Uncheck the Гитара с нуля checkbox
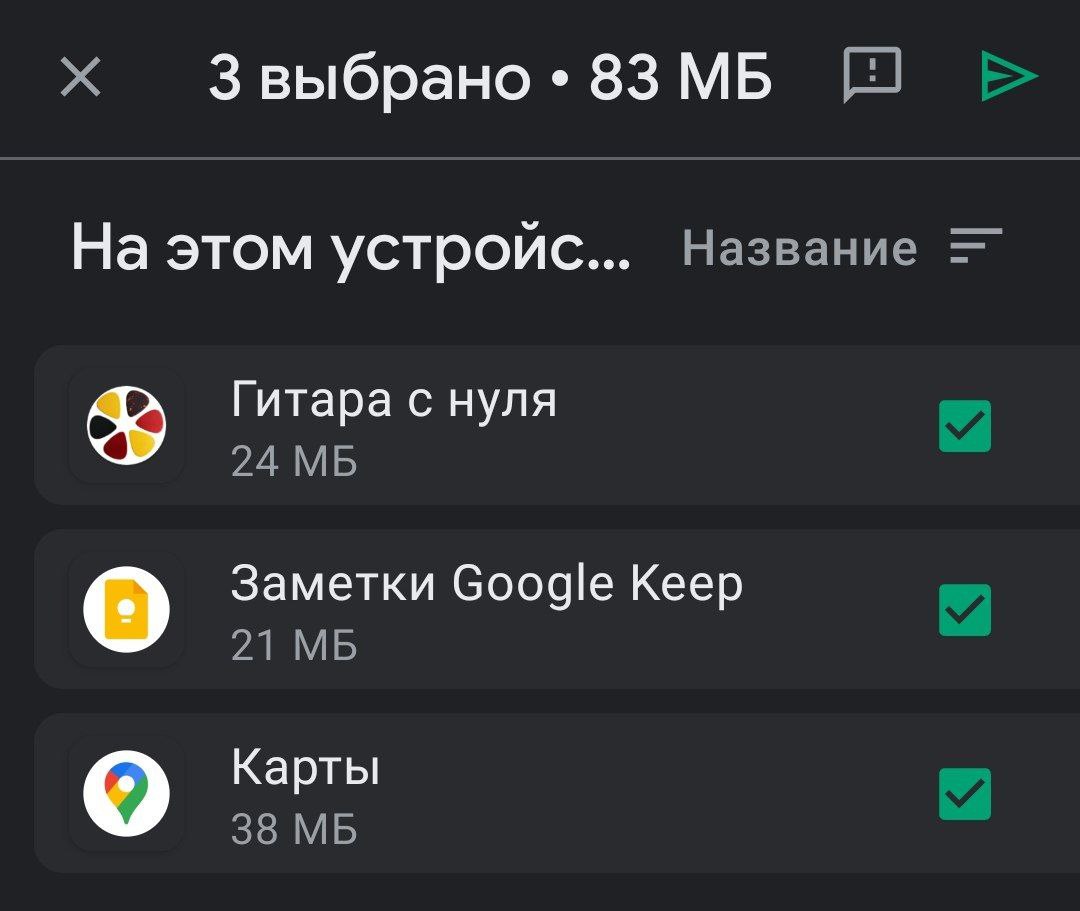This screenshot has height=911, width=1080. coord(964,426)
